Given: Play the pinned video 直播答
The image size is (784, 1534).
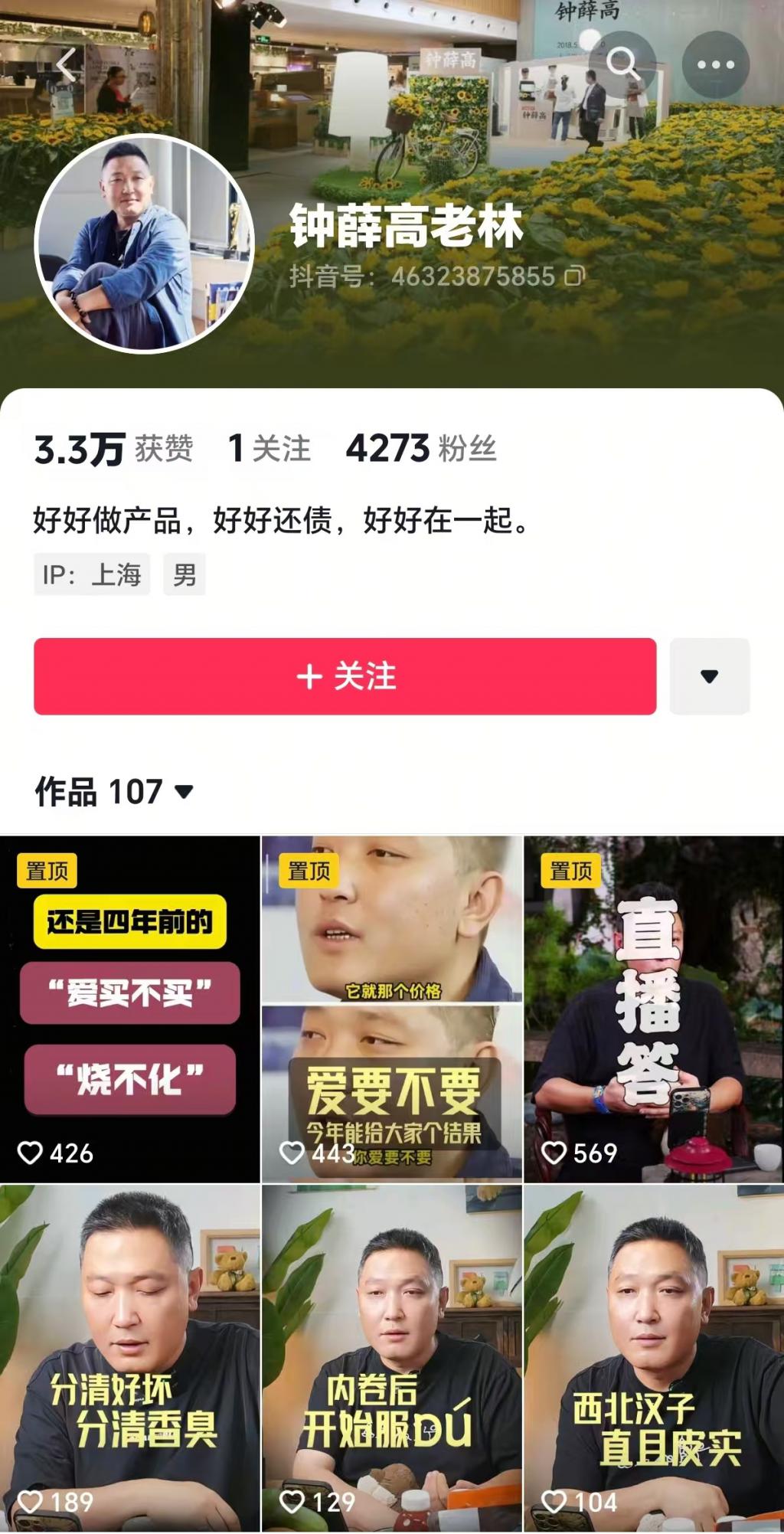Looking at the screenshot, I should pos(653,1009).
